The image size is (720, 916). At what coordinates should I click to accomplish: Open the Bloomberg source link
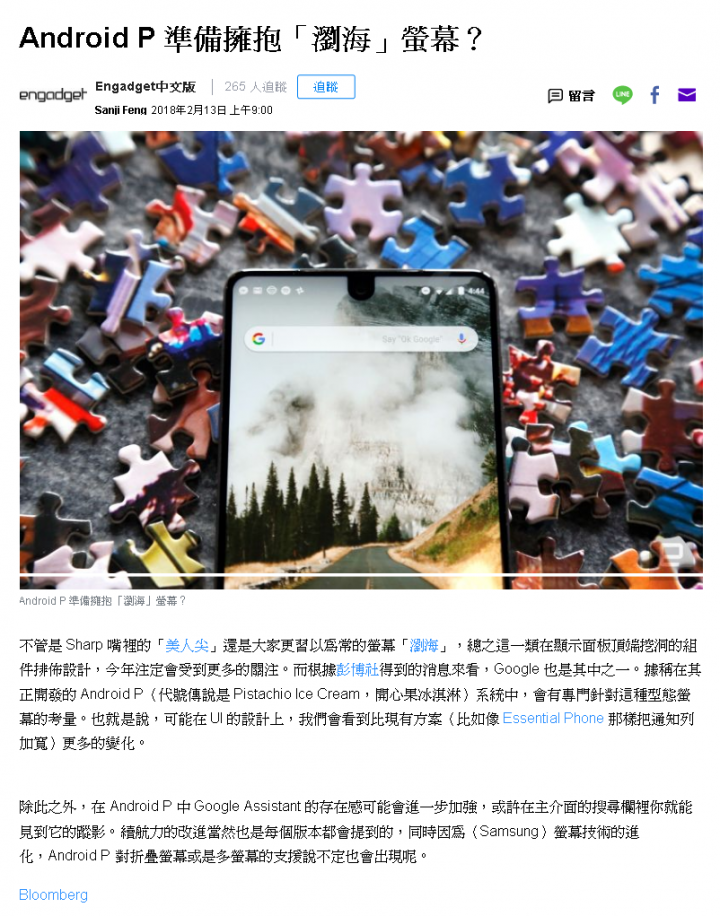[53, 894]
